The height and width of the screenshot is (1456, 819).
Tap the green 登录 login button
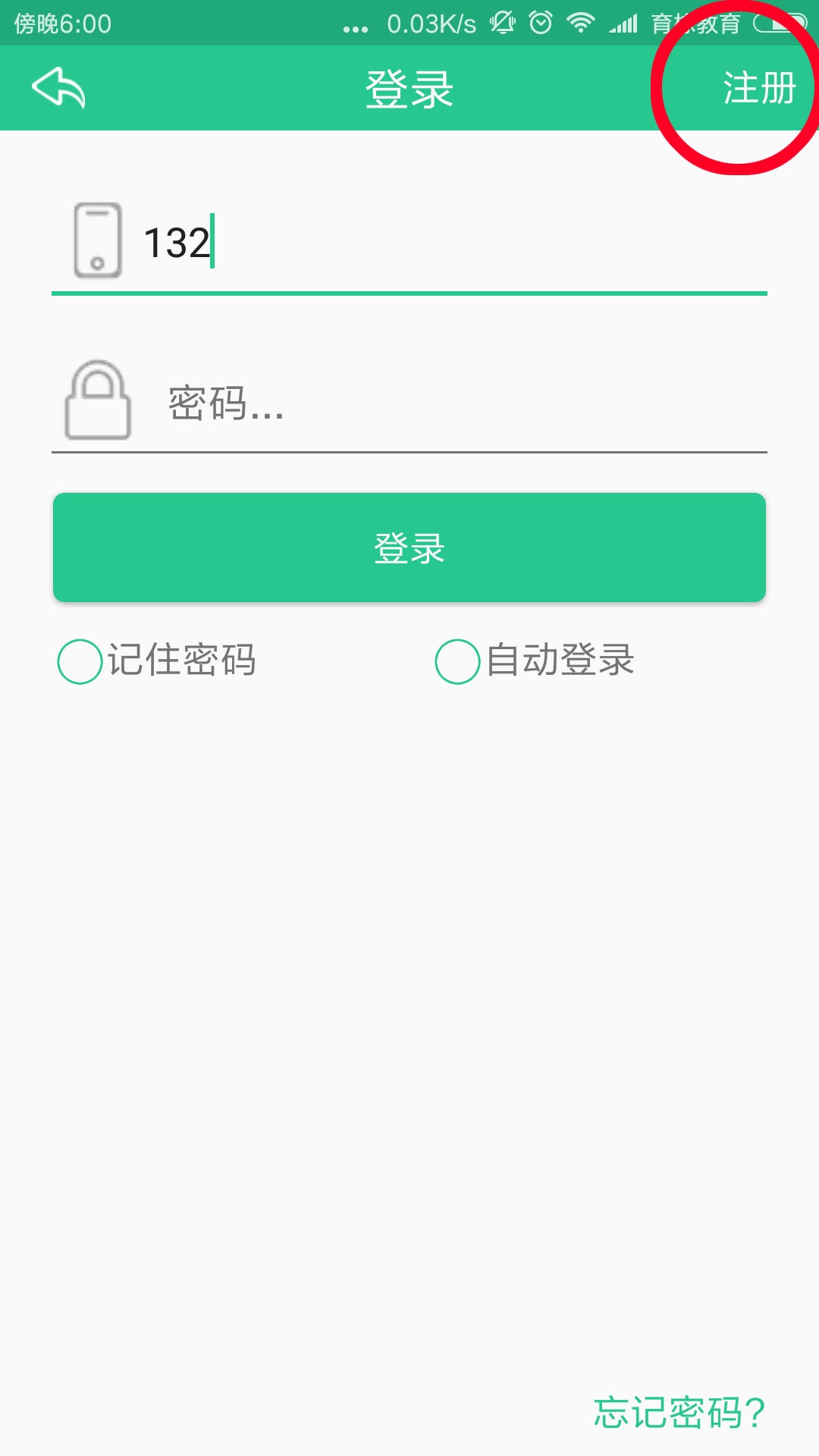[x=409, y=548]
